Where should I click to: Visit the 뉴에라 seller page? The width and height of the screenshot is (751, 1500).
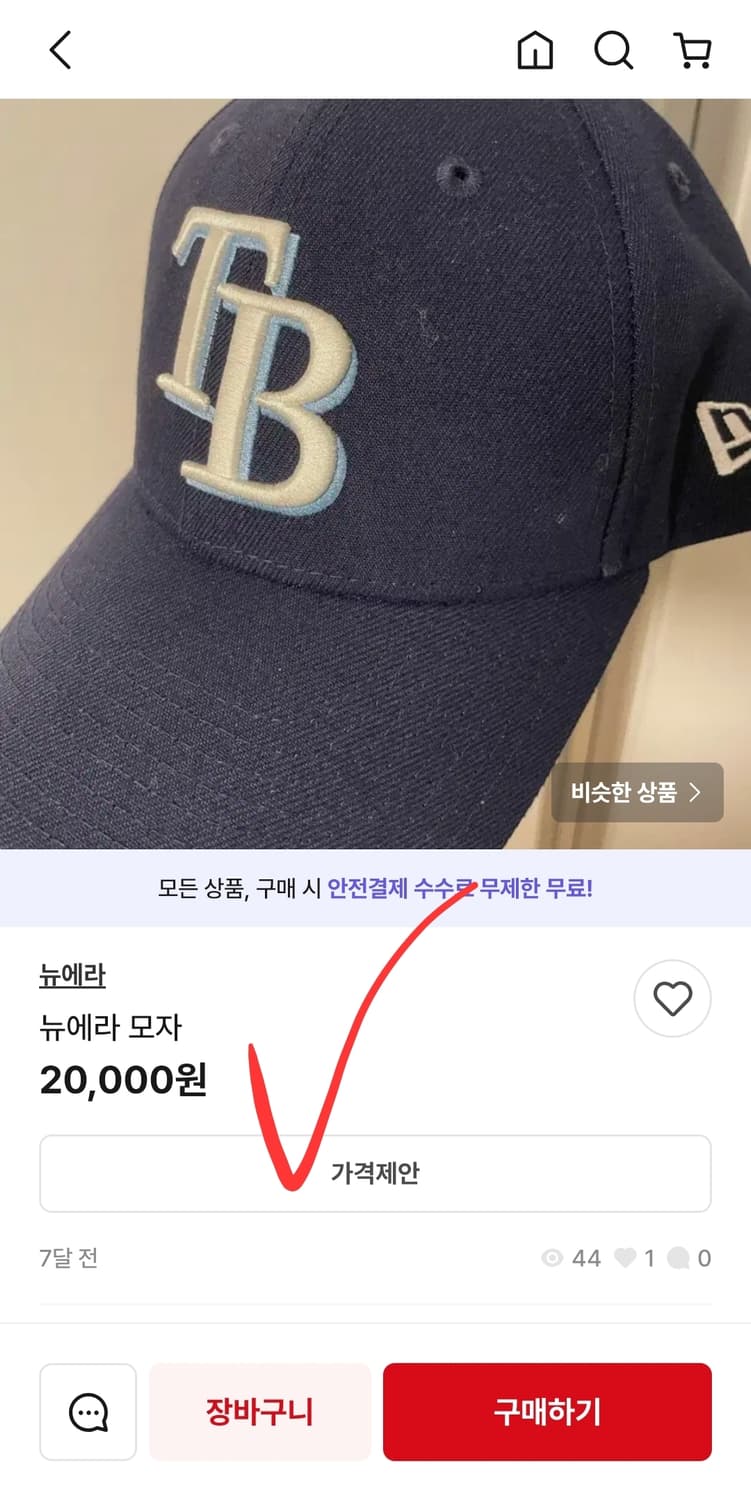71,974
